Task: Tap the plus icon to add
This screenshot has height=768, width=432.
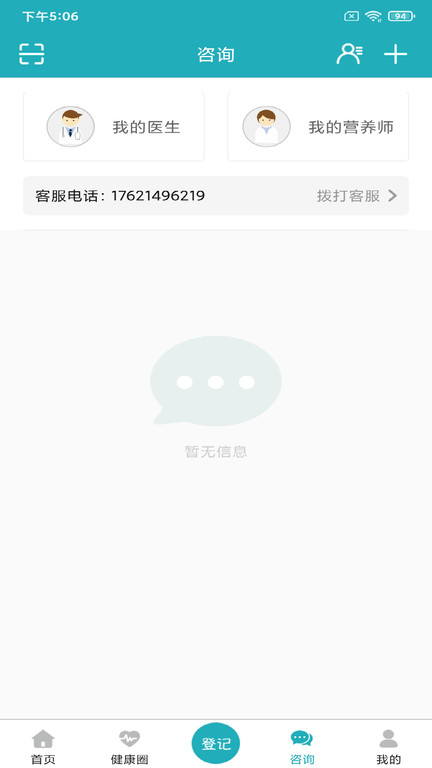Action: 395,54
